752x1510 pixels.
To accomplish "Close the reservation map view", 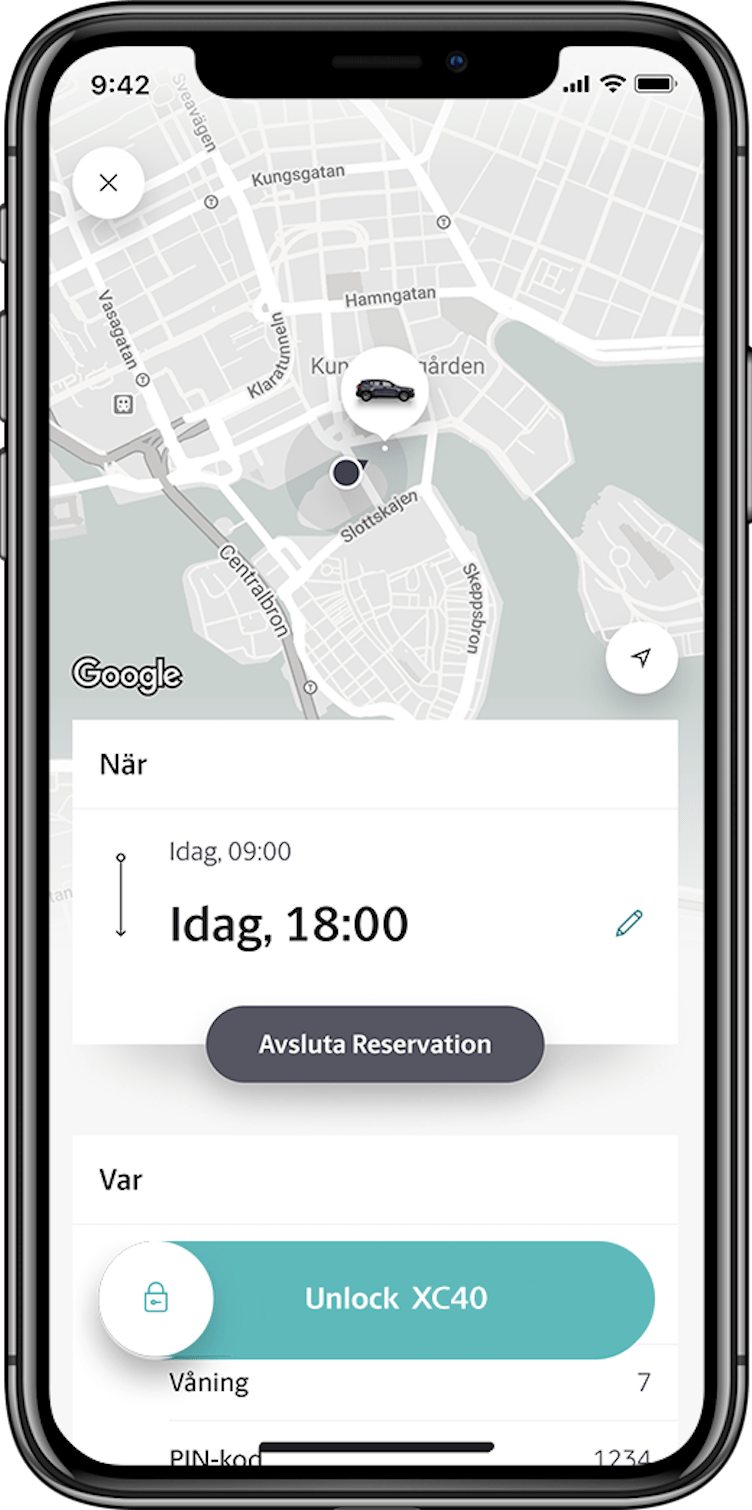I will [x=109, y=183].
